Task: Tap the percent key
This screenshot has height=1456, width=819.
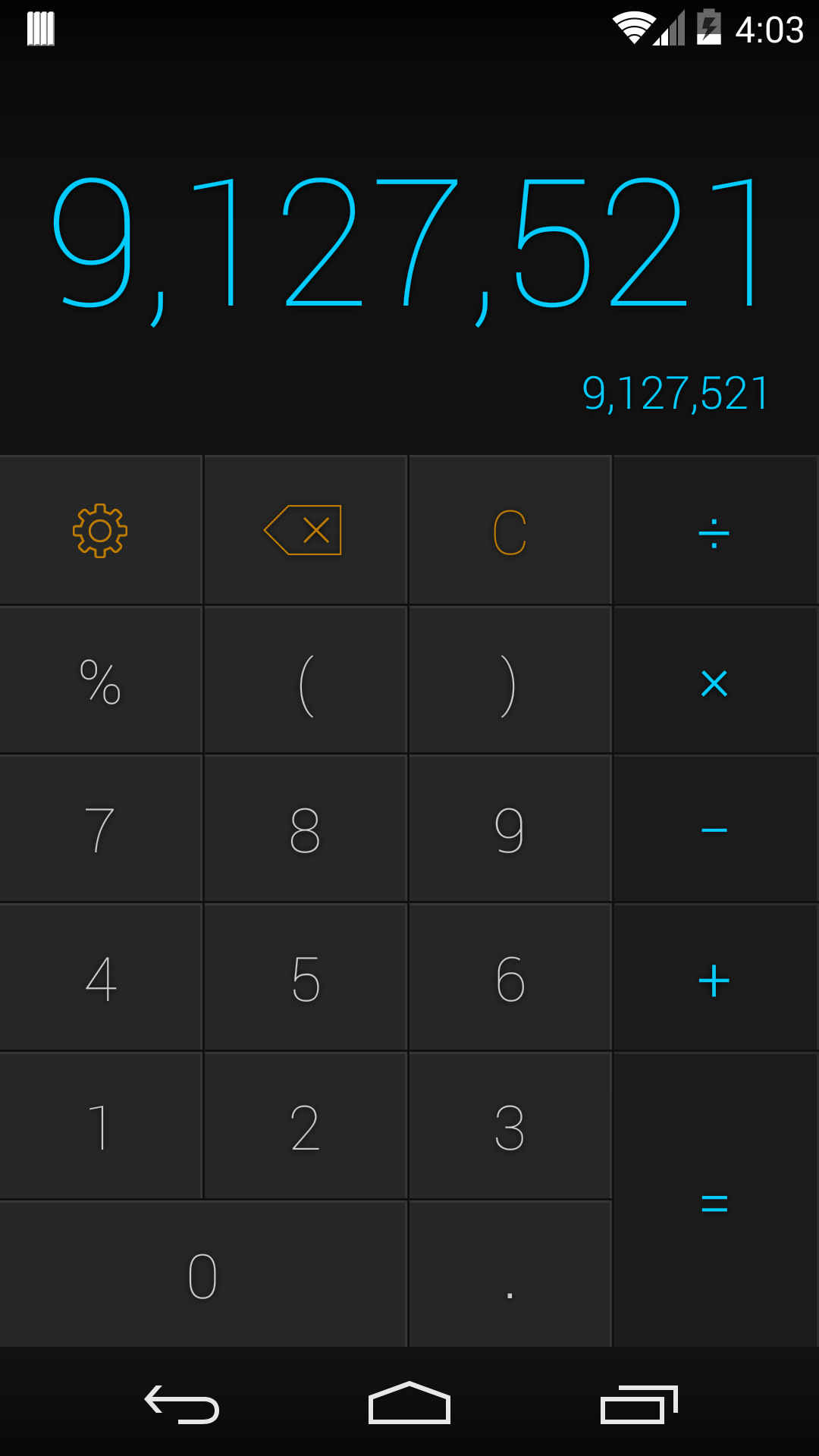Action: [x=100, y=680]
